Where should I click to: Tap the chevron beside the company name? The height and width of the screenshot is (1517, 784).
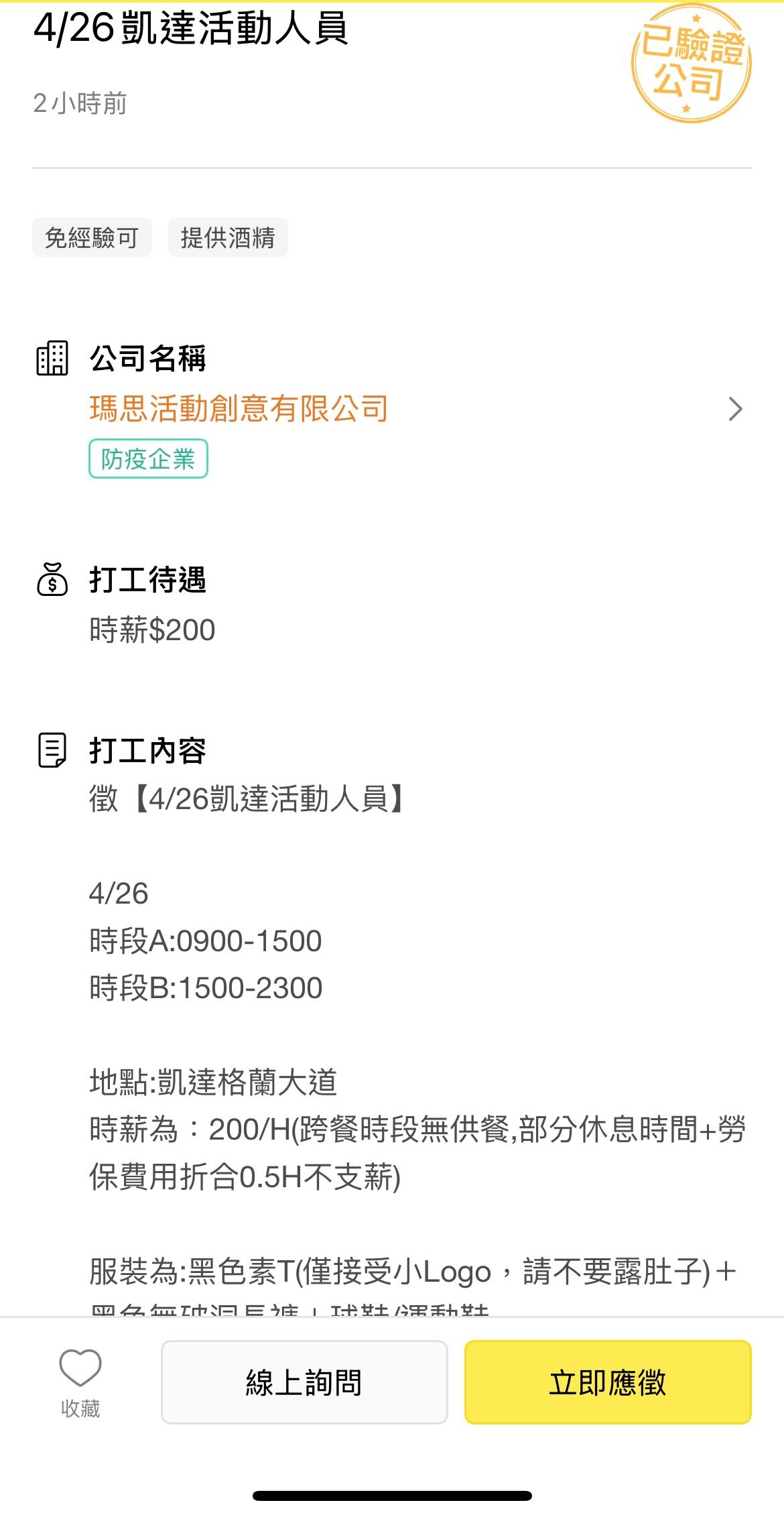tap(735, 409)
